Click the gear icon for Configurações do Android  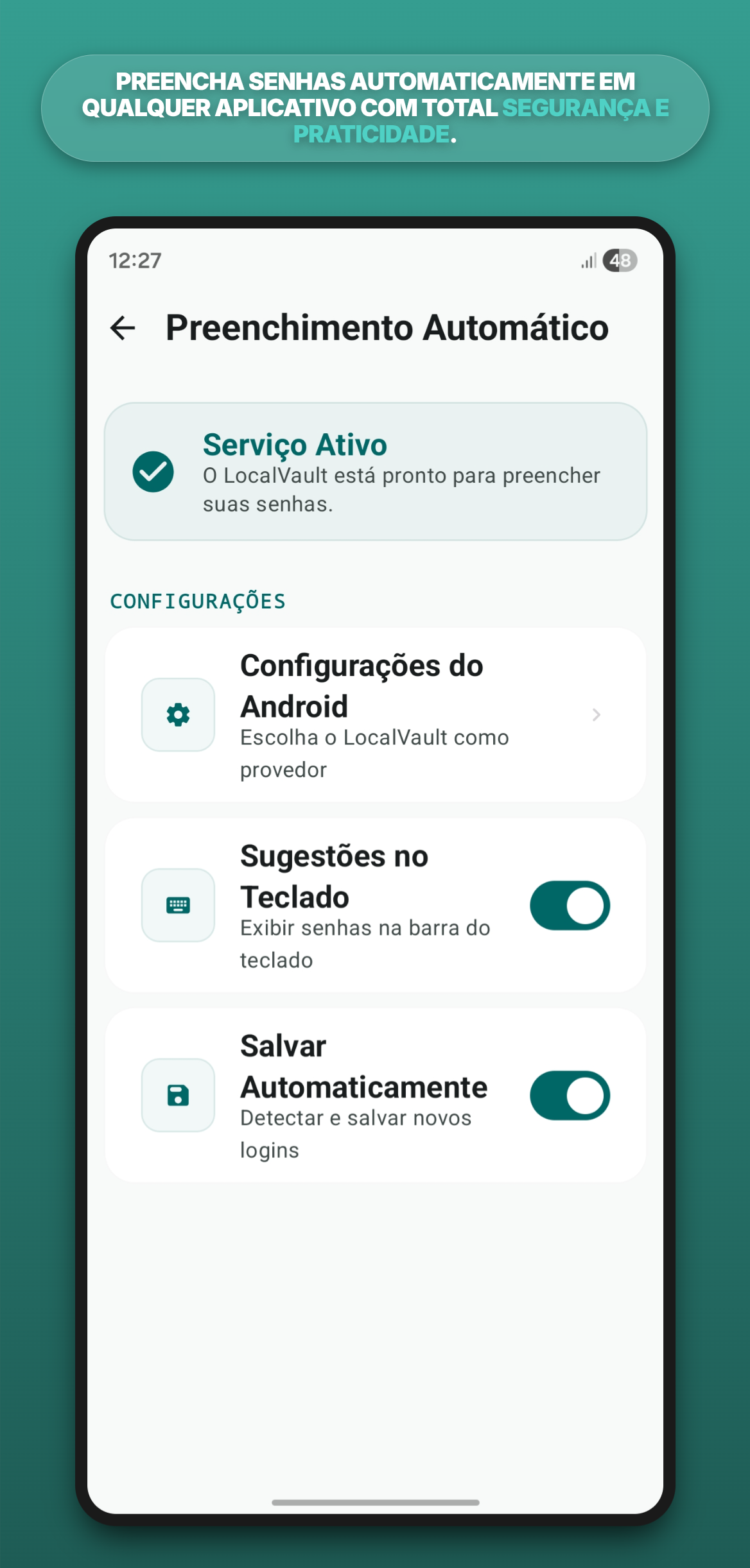pyautogui.click(x=178, y=714)
